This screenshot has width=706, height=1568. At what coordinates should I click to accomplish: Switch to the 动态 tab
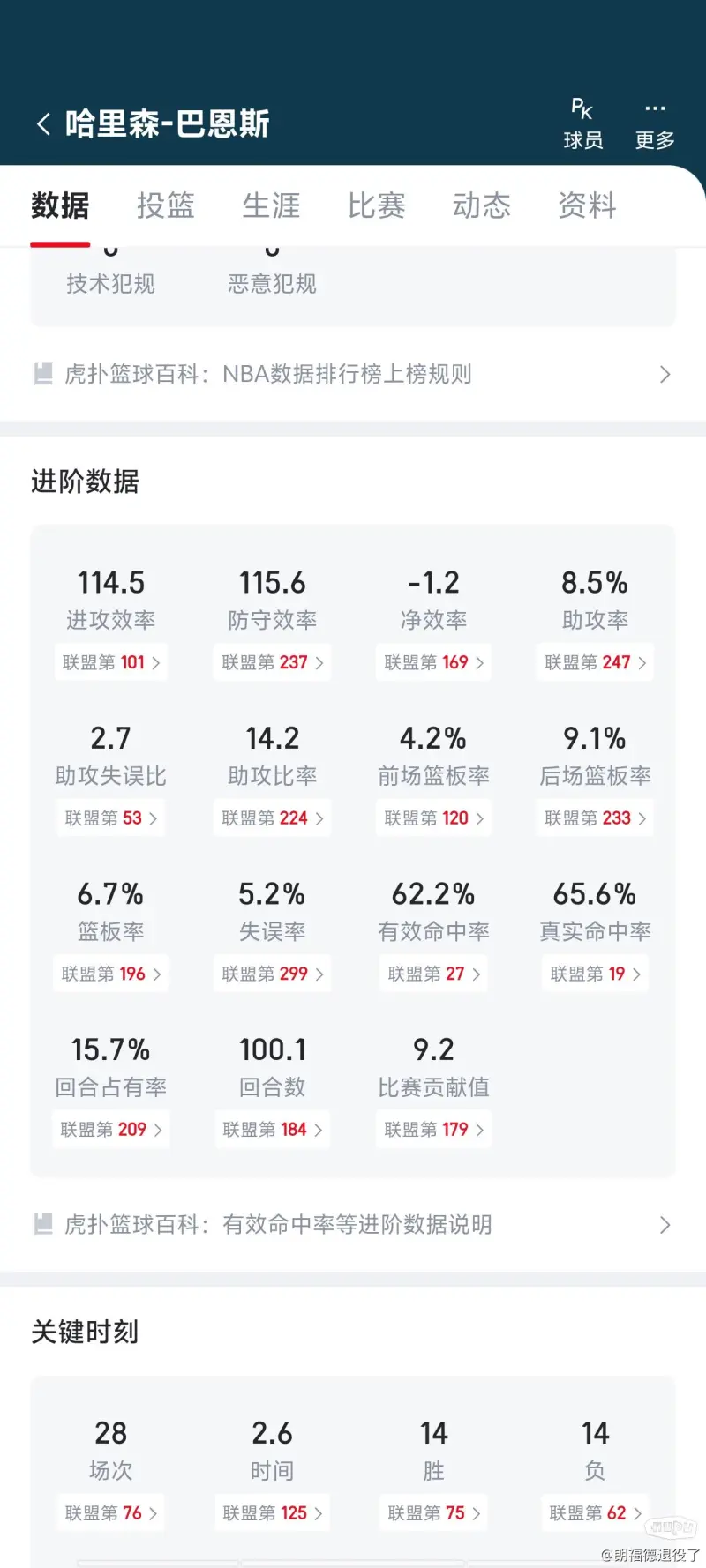(x=482, y=205)
